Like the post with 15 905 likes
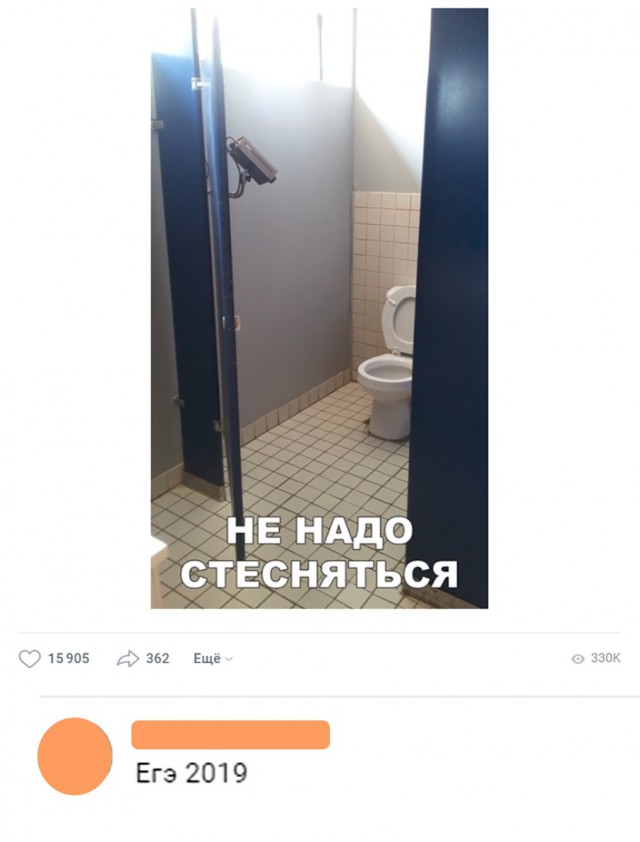 pyautogui.click(x=31, y=658)
